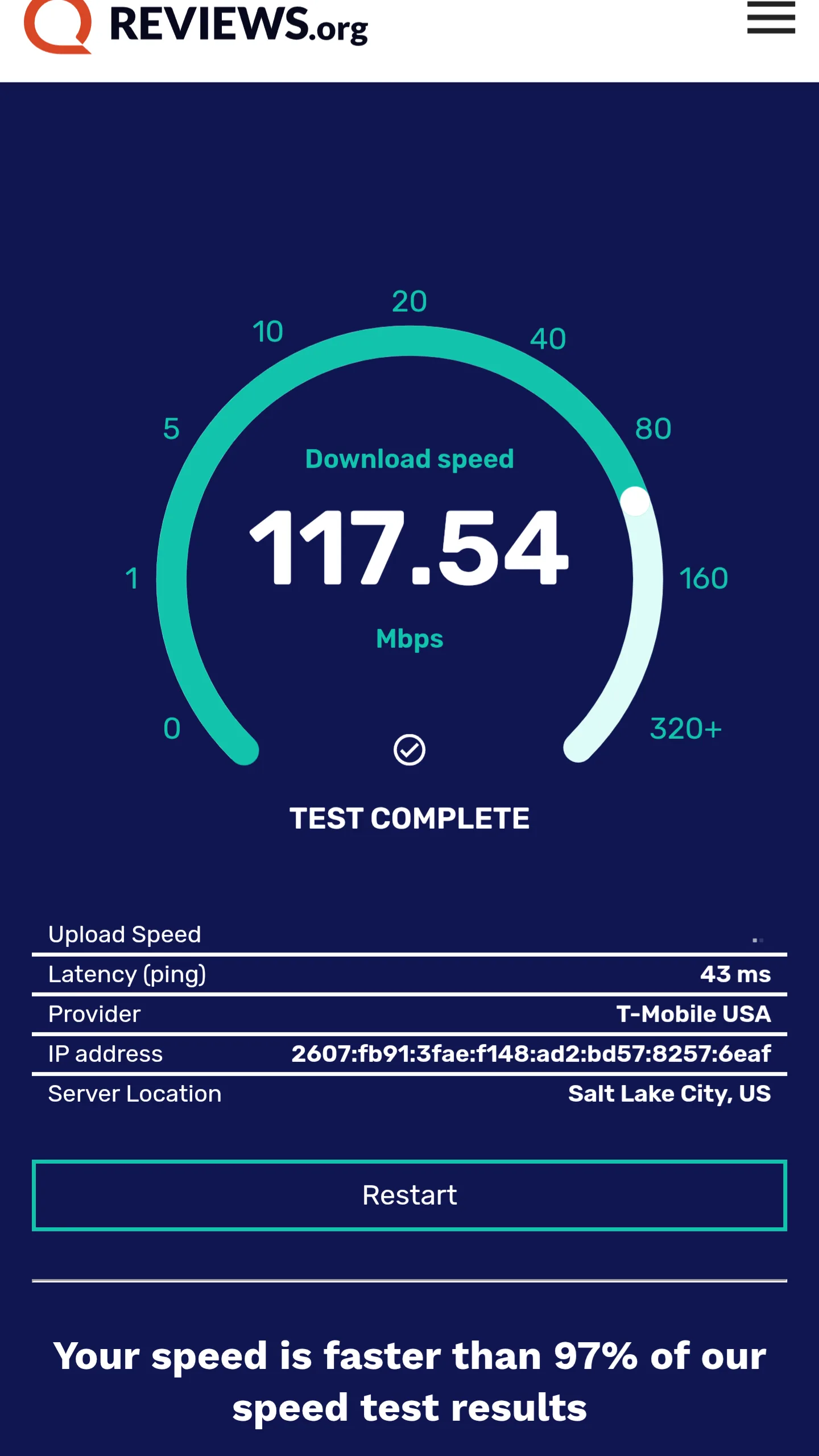Image resolution: width=819 pixels, height=1456 pixels.
Task: Click the circled checkmark above TEST COMPLETE
Action: click(411, 751)
